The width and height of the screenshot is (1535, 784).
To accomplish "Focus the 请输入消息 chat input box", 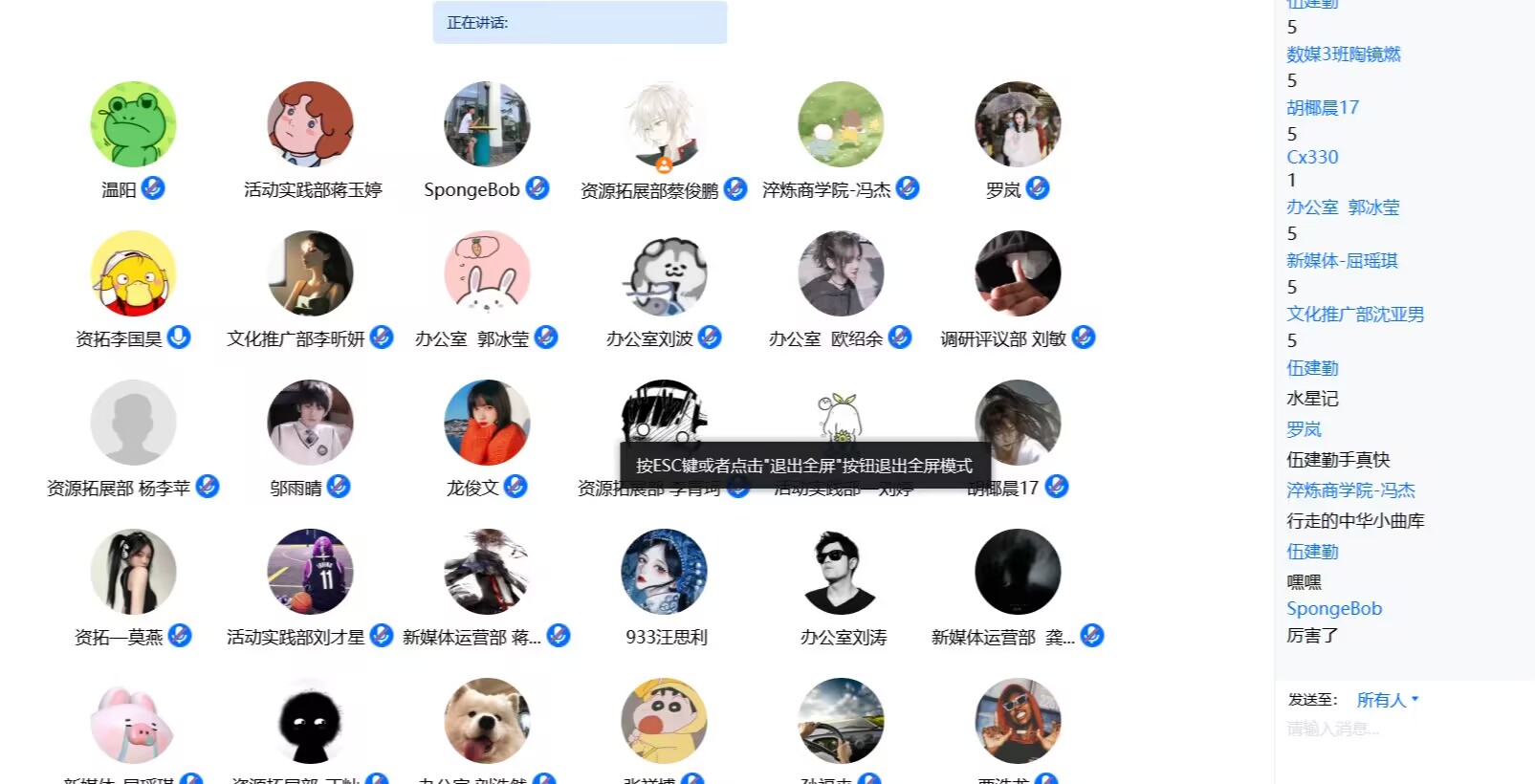I will click(1401, 730).
